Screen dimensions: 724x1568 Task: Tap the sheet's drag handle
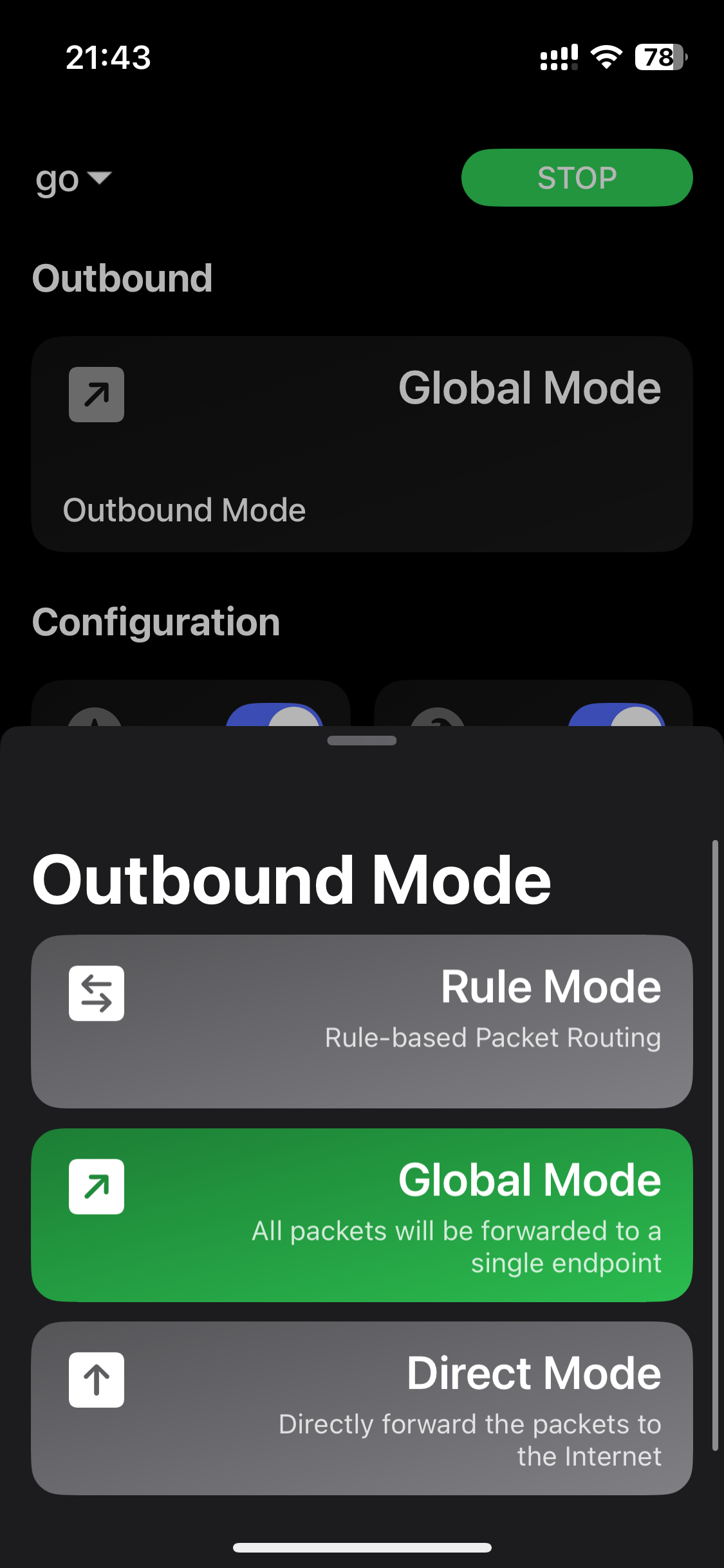pos(362,740)
